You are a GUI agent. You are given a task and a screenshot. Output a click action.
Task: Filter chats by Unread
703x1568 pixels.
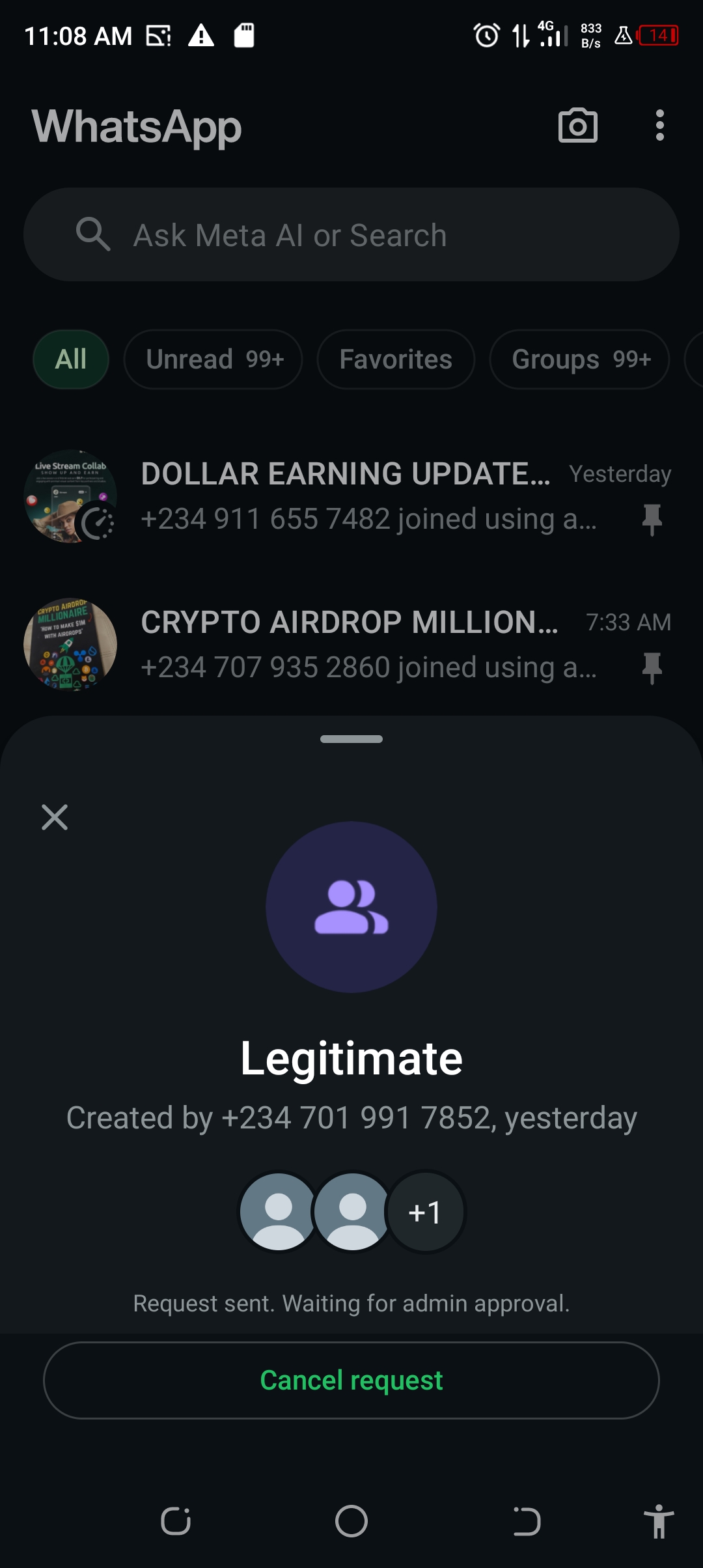pos(214,359)
